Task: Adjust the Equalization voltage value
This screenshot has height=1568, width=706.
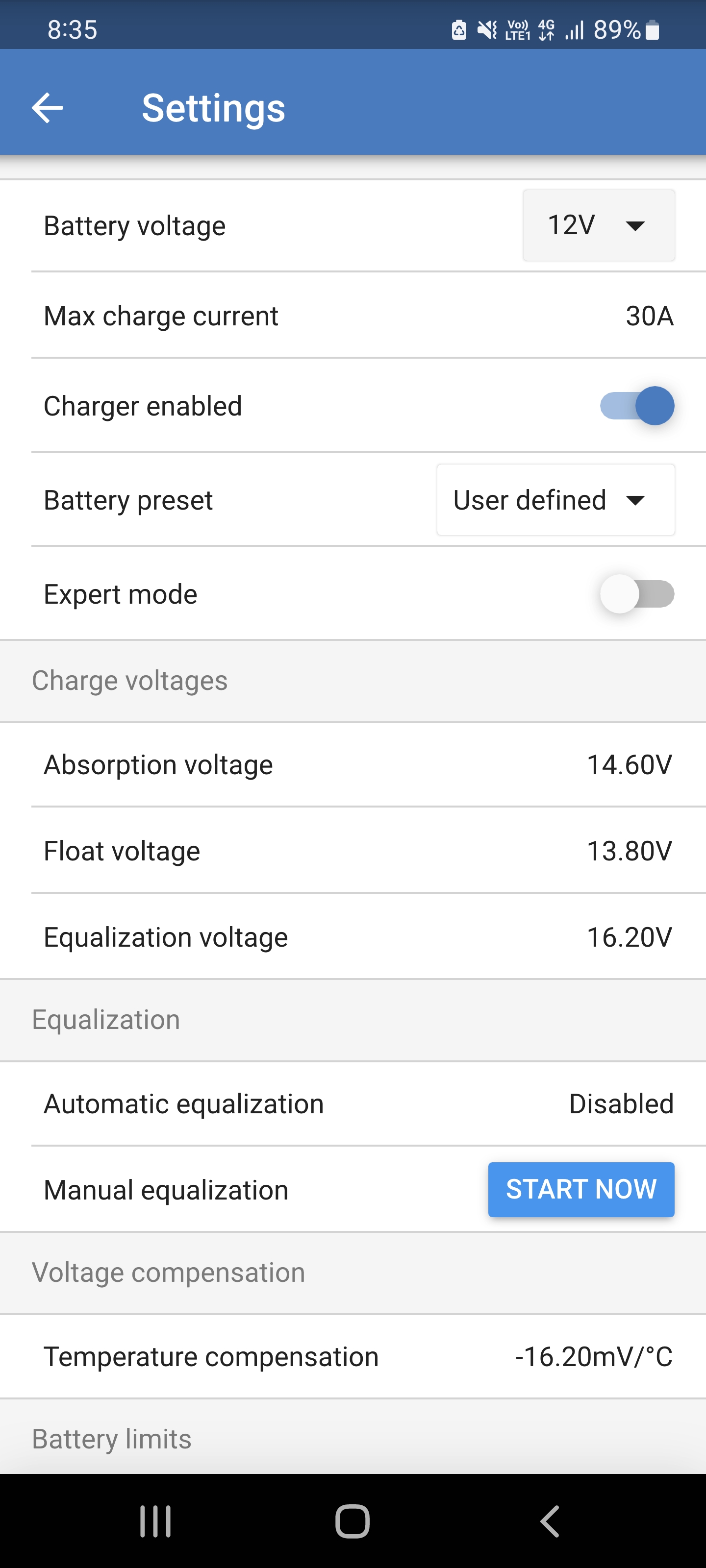Action: coord(353,937)
